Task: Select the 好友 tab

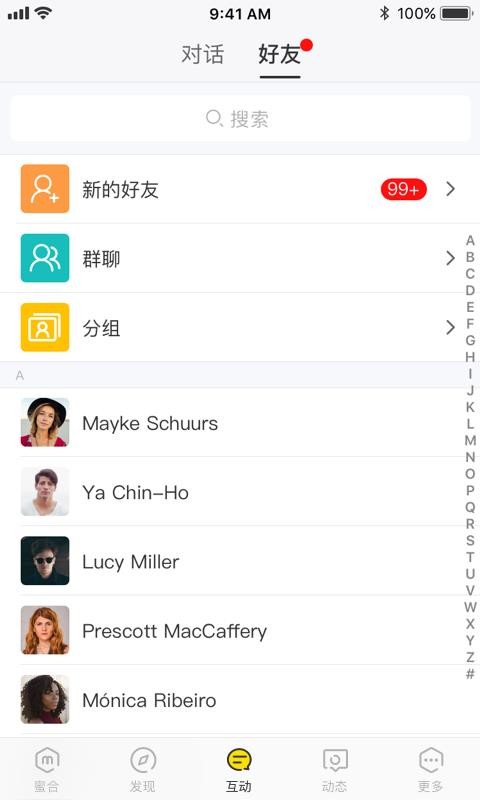Action: click(280, 55)
